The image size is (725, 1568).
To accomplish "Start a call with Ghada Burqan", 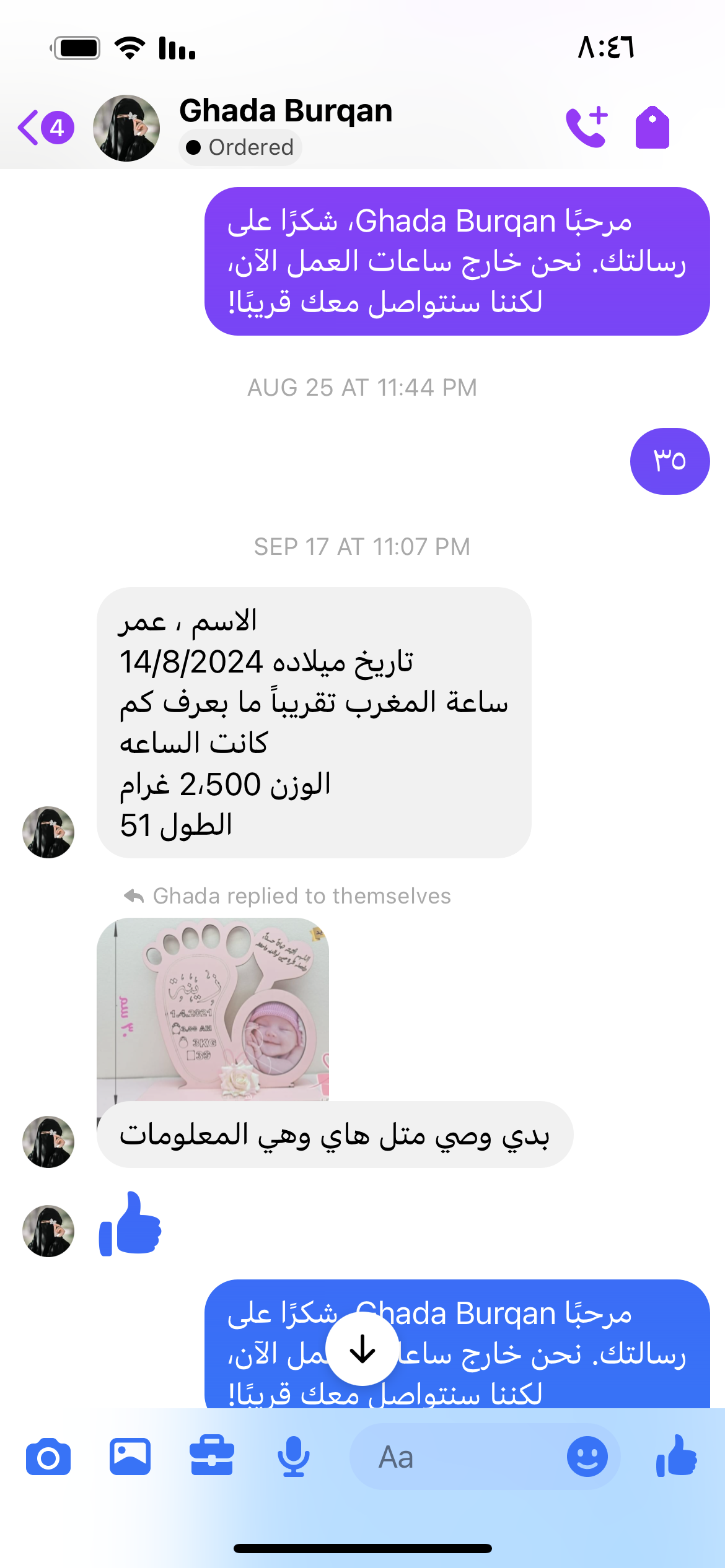I will (586, 128).
